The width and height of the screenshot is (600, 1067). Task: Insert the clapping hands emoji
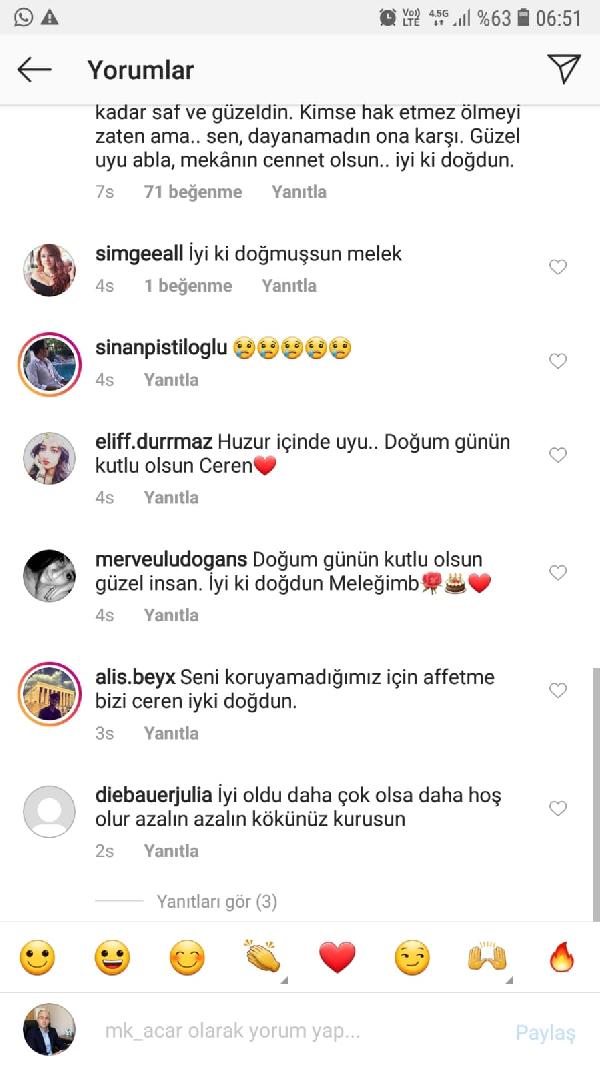(x=262, y=958)
